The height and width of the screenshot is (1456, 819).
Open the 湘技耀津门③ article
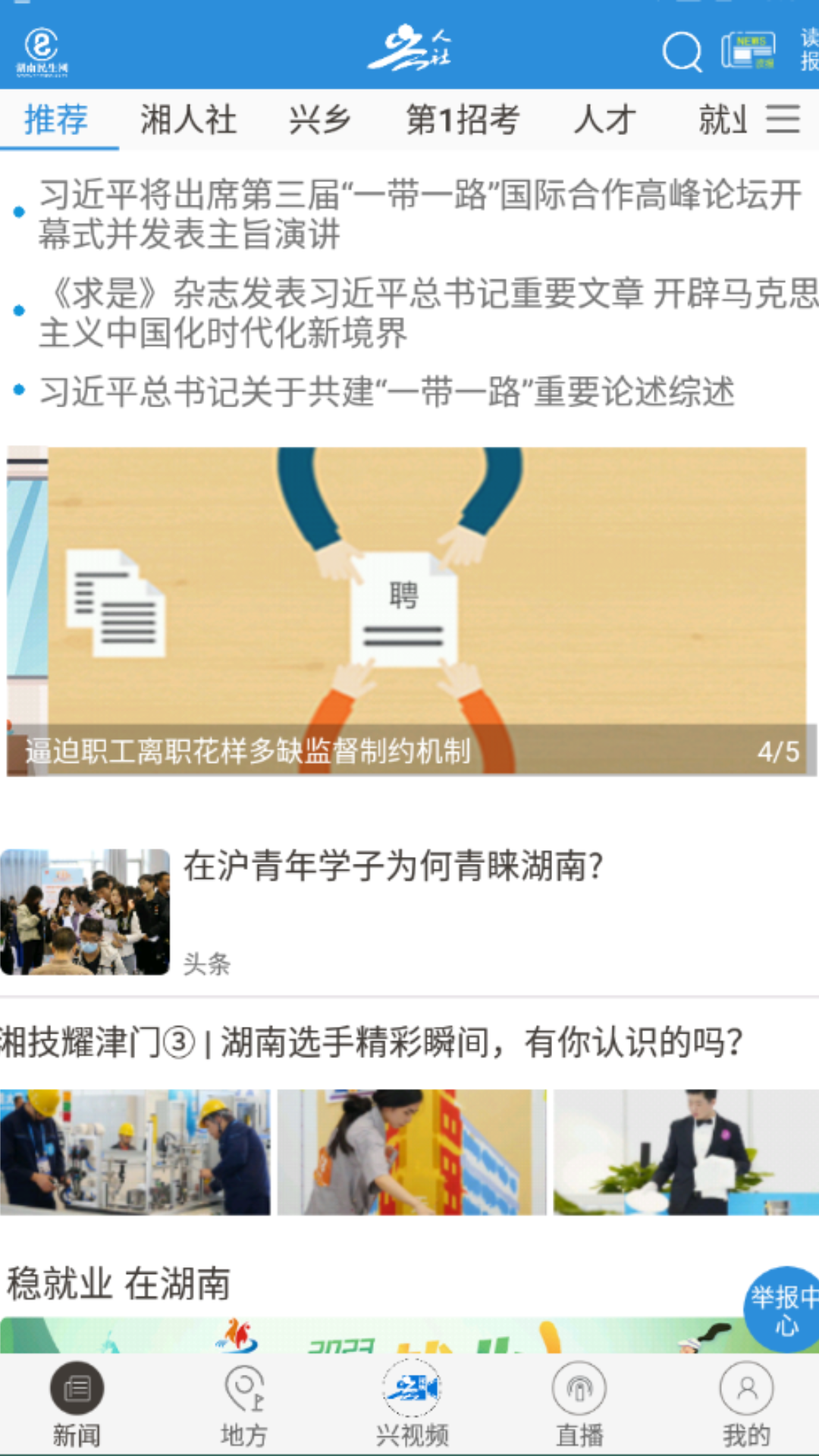[372, 1042]
